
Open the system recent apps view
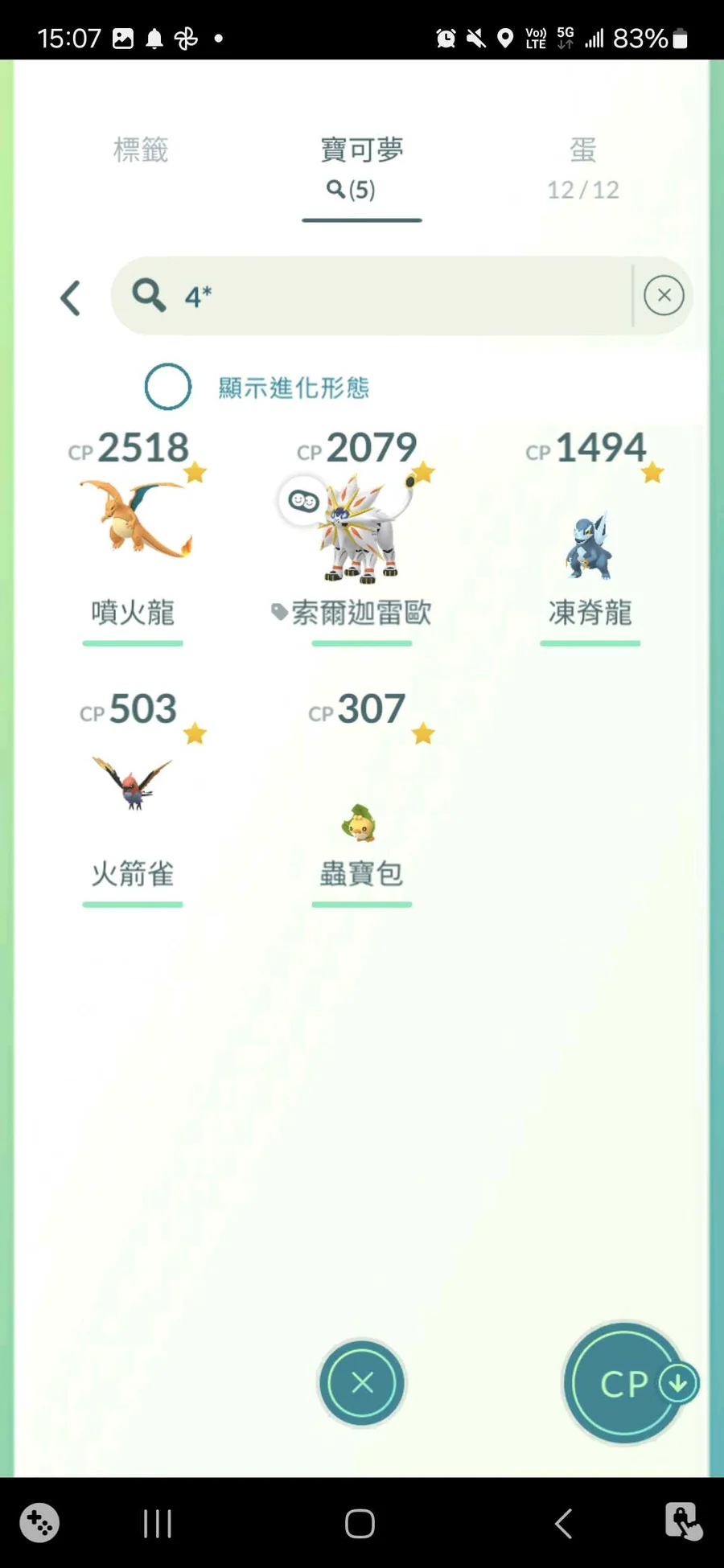pyautogui.click(x=158, y=1523)
